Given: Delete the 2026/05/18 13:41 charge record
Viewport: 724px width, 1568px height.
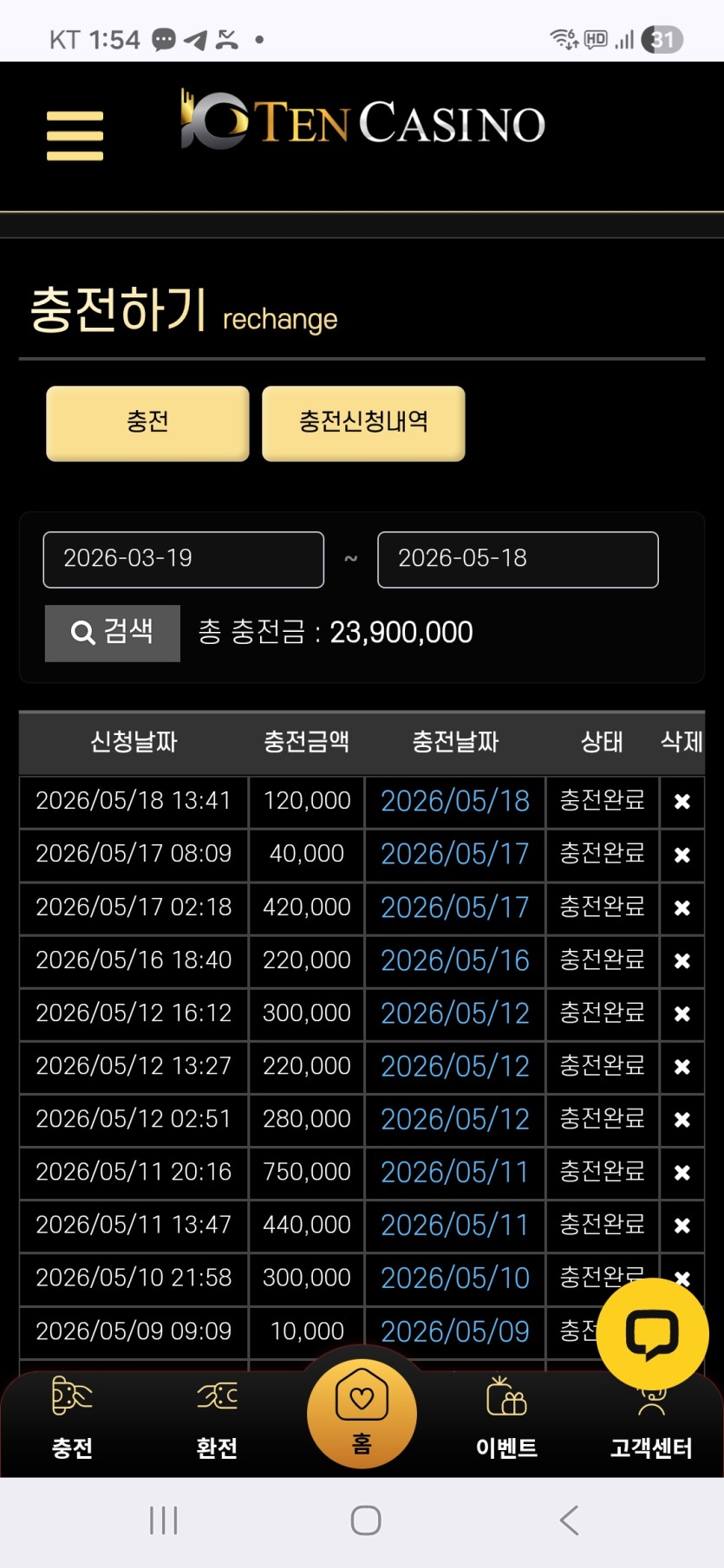Looking at the screenshot, I should (x=682, y=802).
